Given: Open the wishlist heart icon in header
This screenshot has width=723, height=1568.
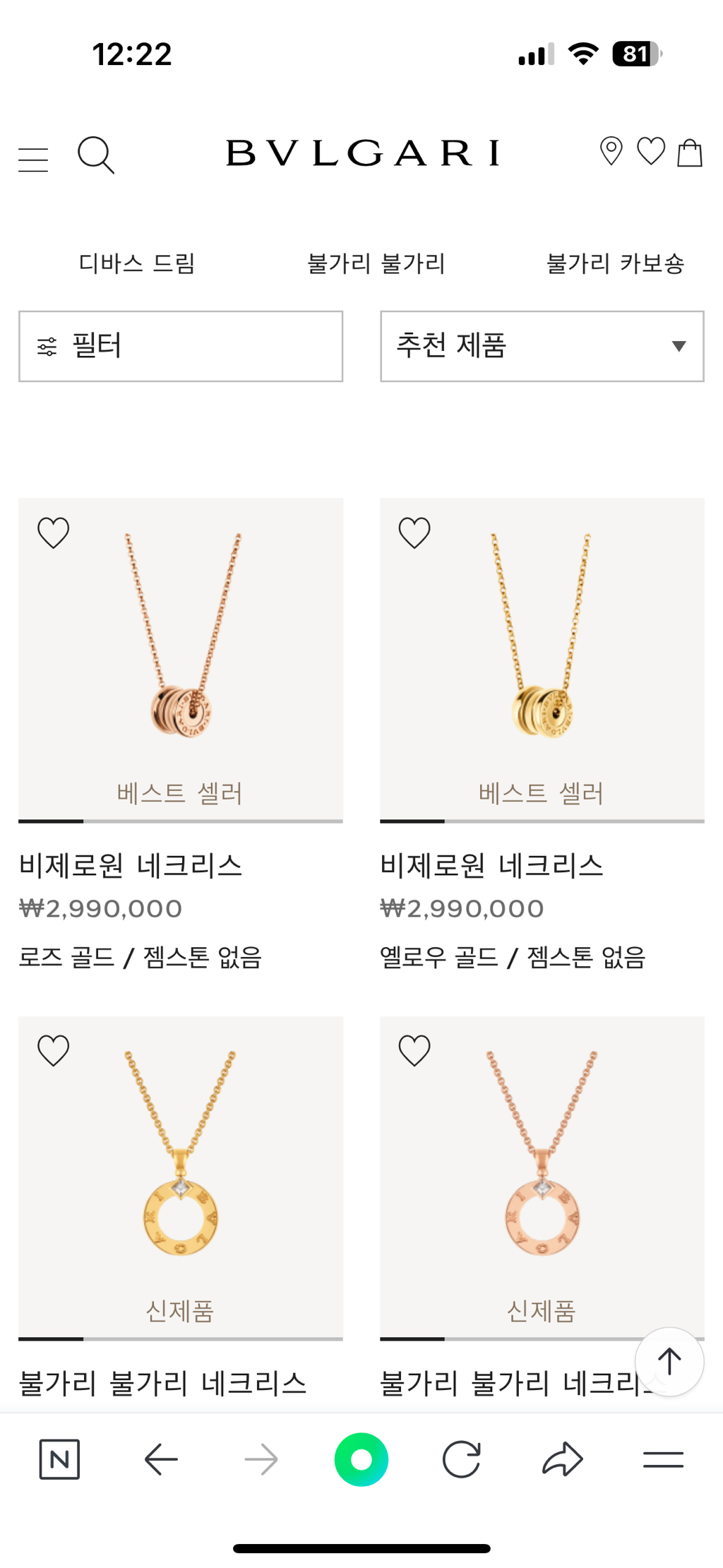Looking at the screenshot, I should pyautogui.click(x=650, y=152).
